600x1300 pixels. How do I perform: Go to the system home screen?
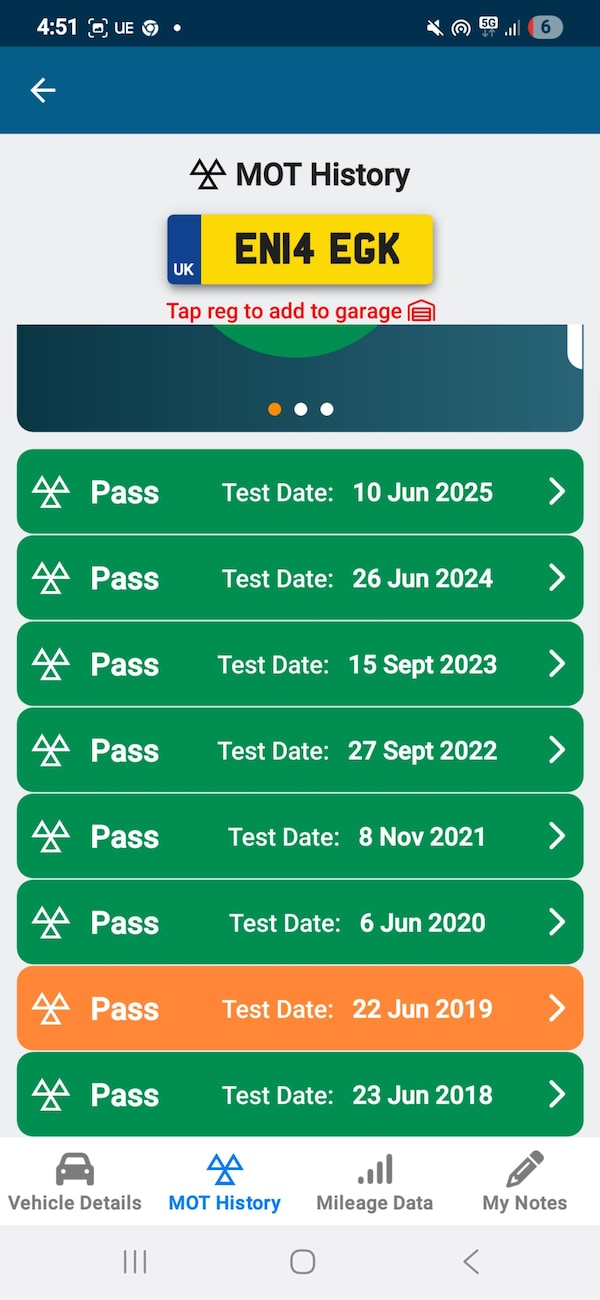pos(302,1262)
